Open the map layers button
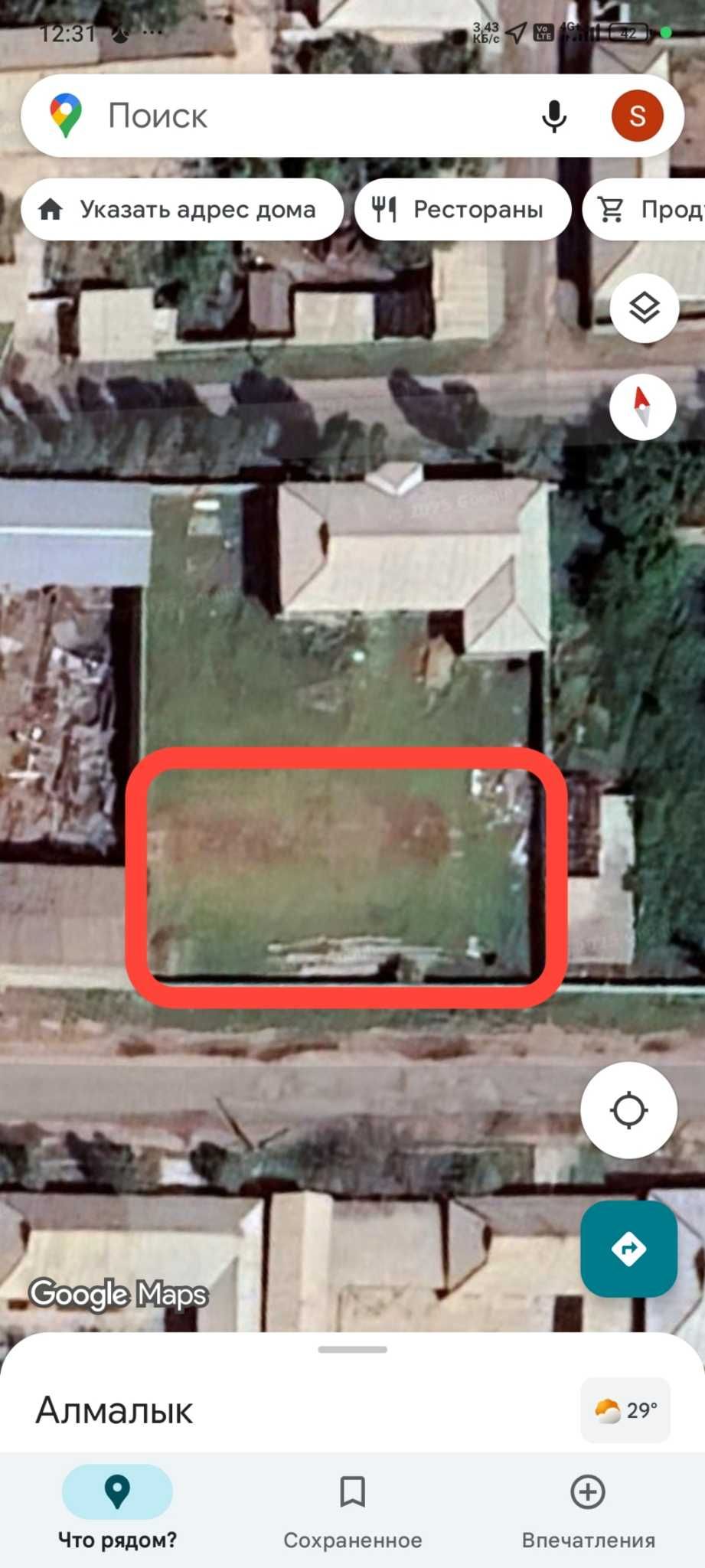 tap(644, 308)
